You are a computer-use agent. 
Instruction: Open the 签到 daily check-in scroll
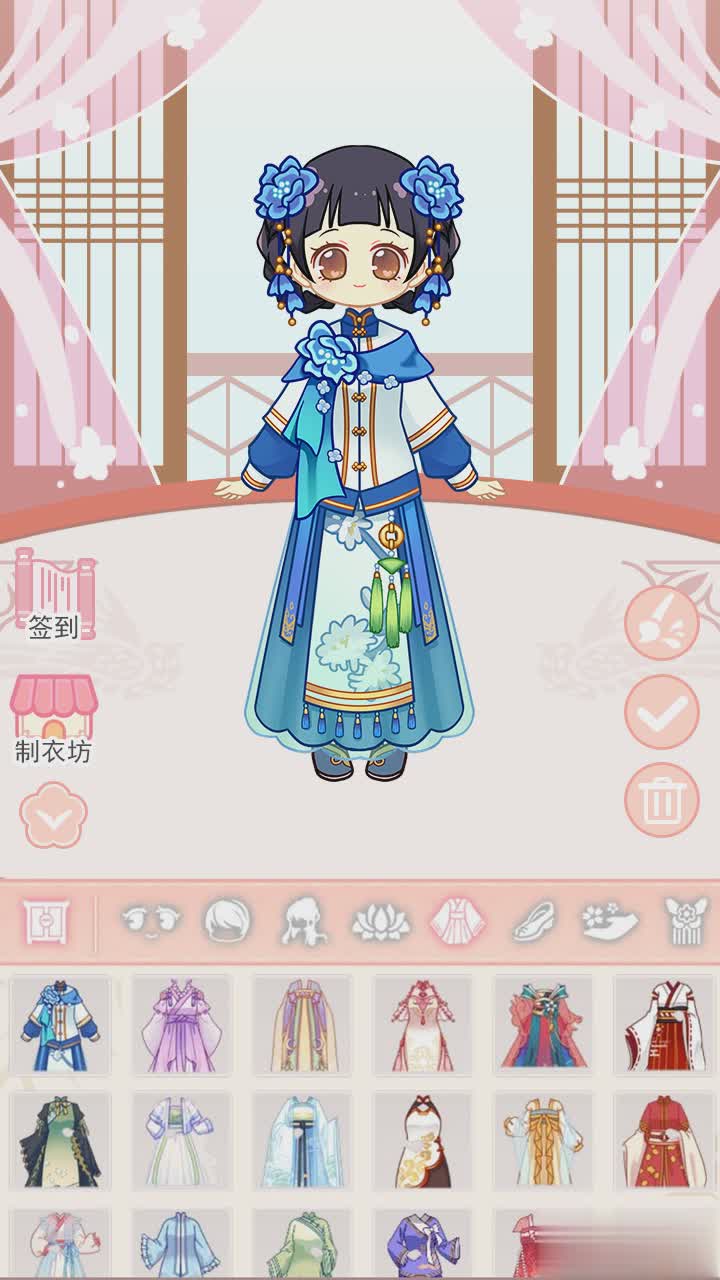(54, 595)
